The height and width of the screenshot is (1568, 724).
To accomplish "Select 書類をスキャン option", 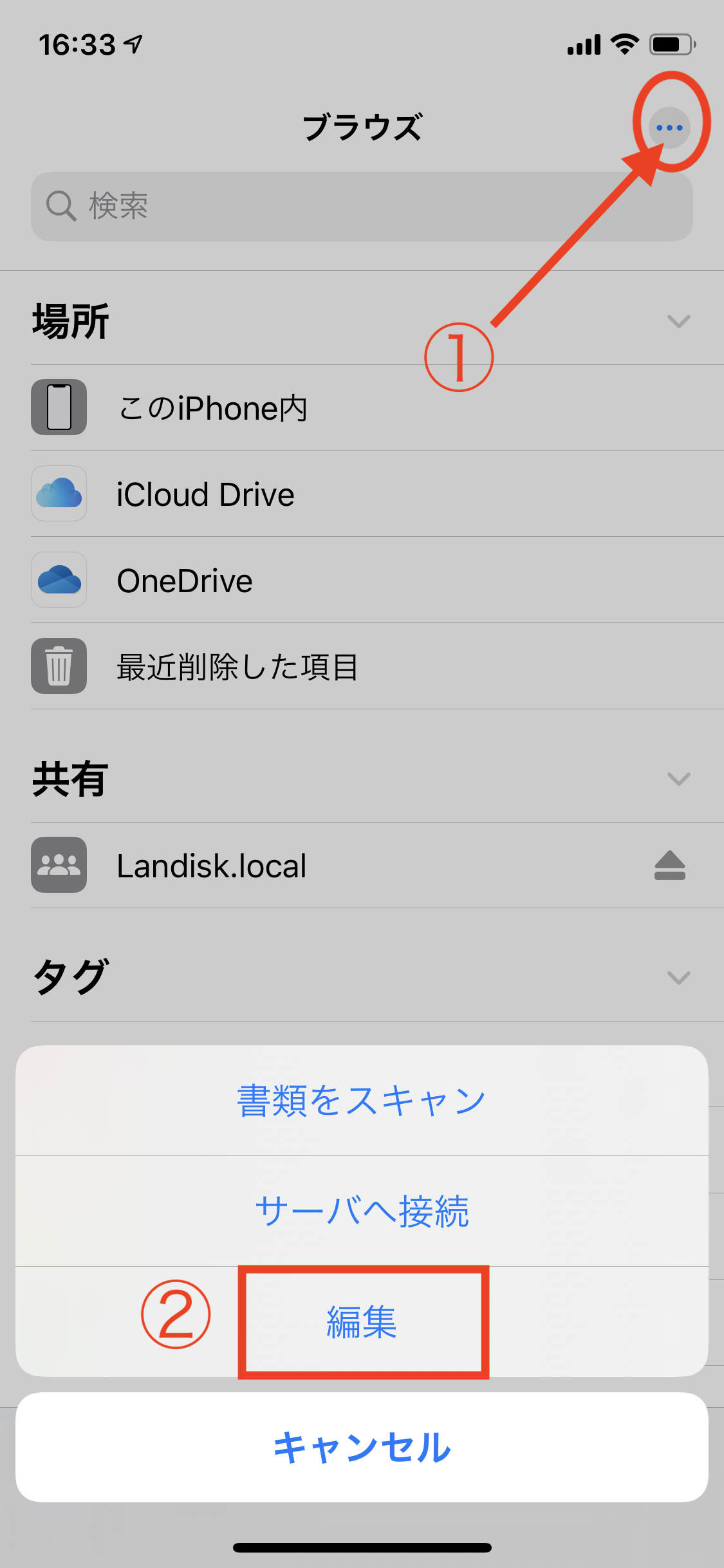I will 362,1101.
